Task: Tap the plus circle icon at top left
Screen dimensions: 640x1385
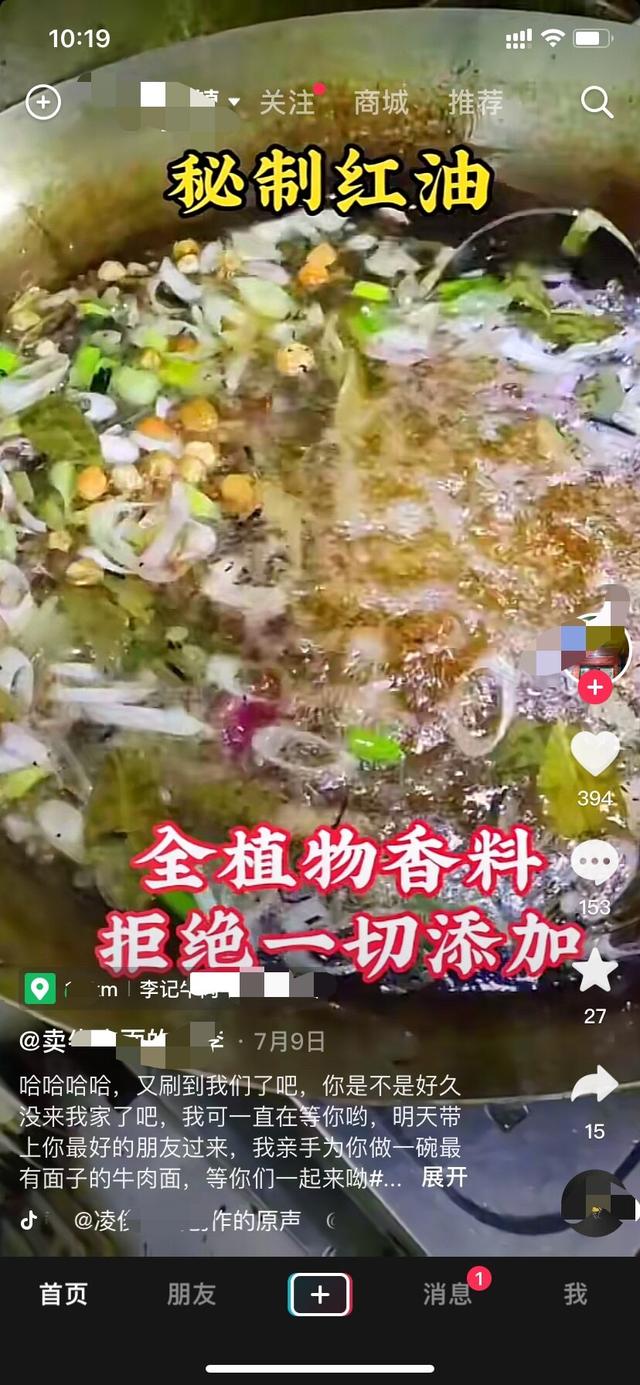Action: 43,102
